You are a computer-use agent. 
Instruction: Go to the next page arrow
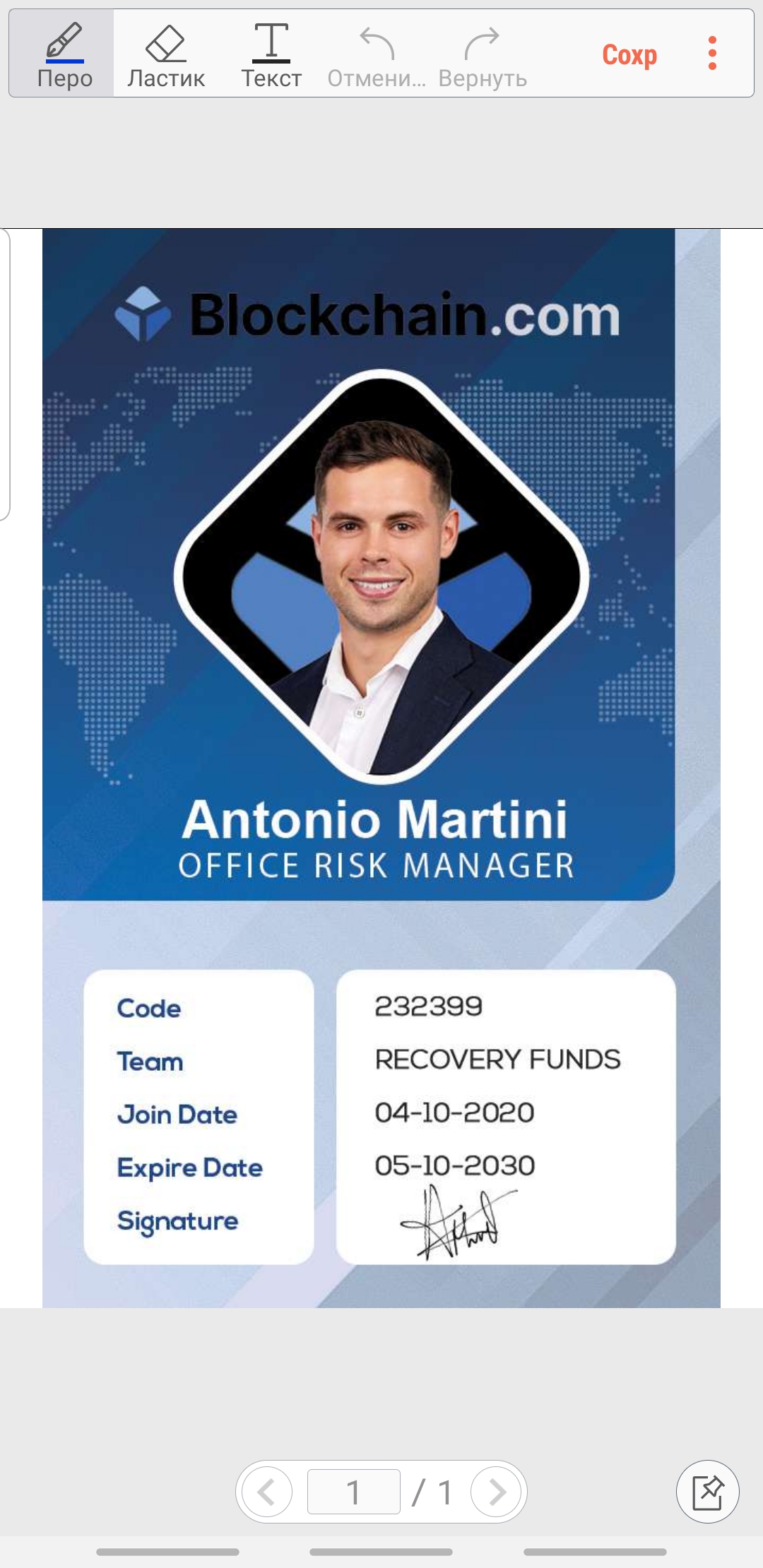click(496, 1492)
